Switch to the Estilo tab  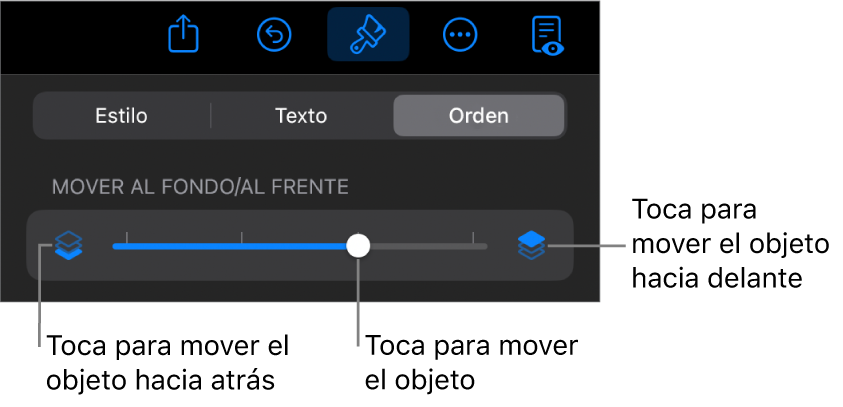coord(121,116)
